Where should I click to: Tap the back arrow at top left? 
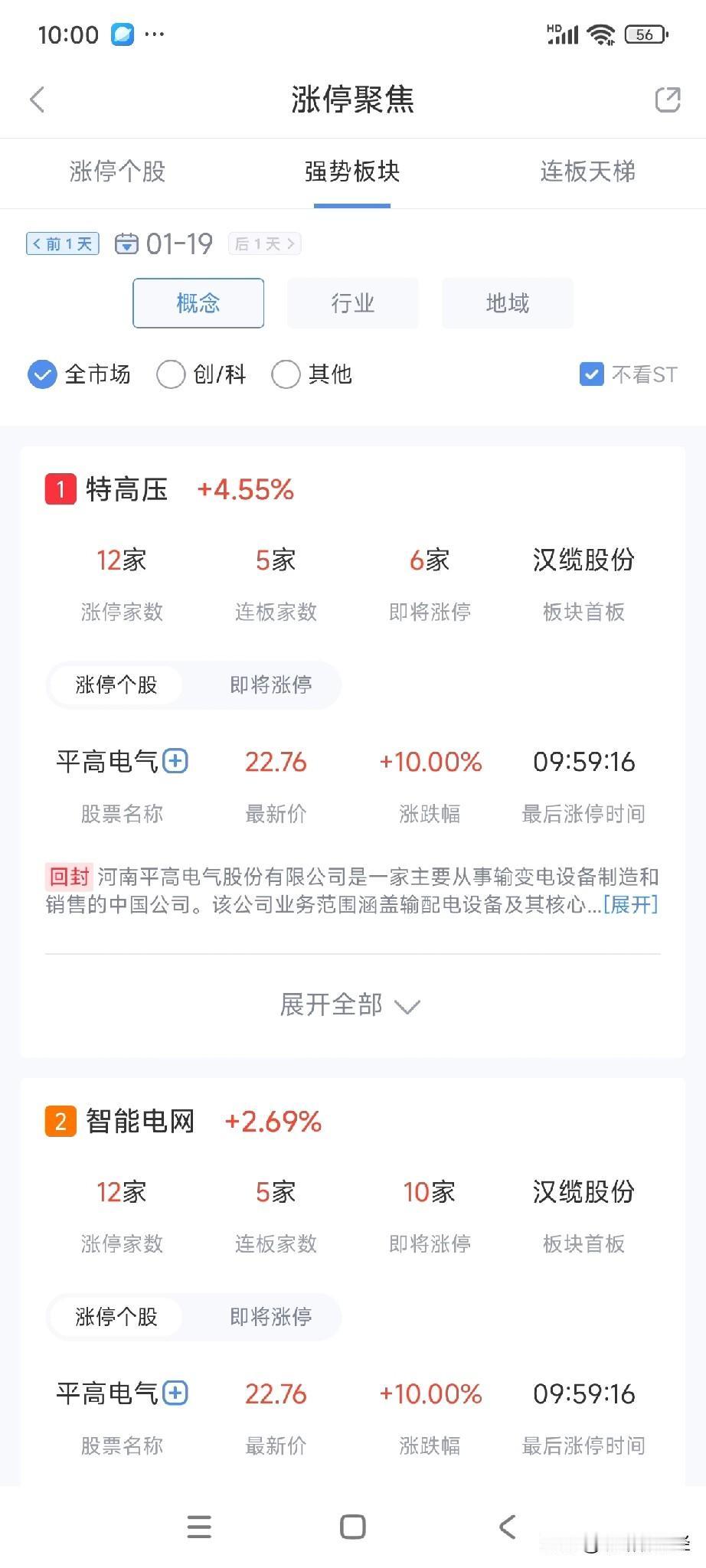(38, 100)
